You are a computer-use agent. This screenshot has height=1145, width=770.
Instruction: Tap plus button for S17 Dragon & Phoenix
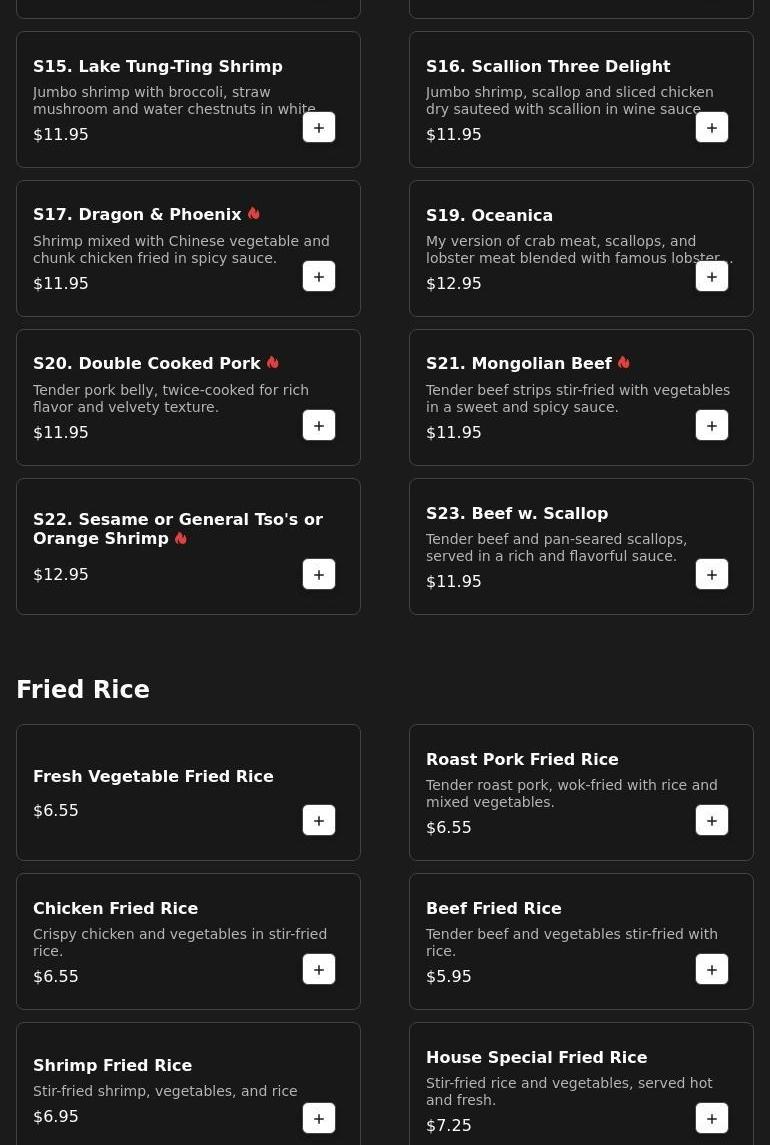[319, 277]
